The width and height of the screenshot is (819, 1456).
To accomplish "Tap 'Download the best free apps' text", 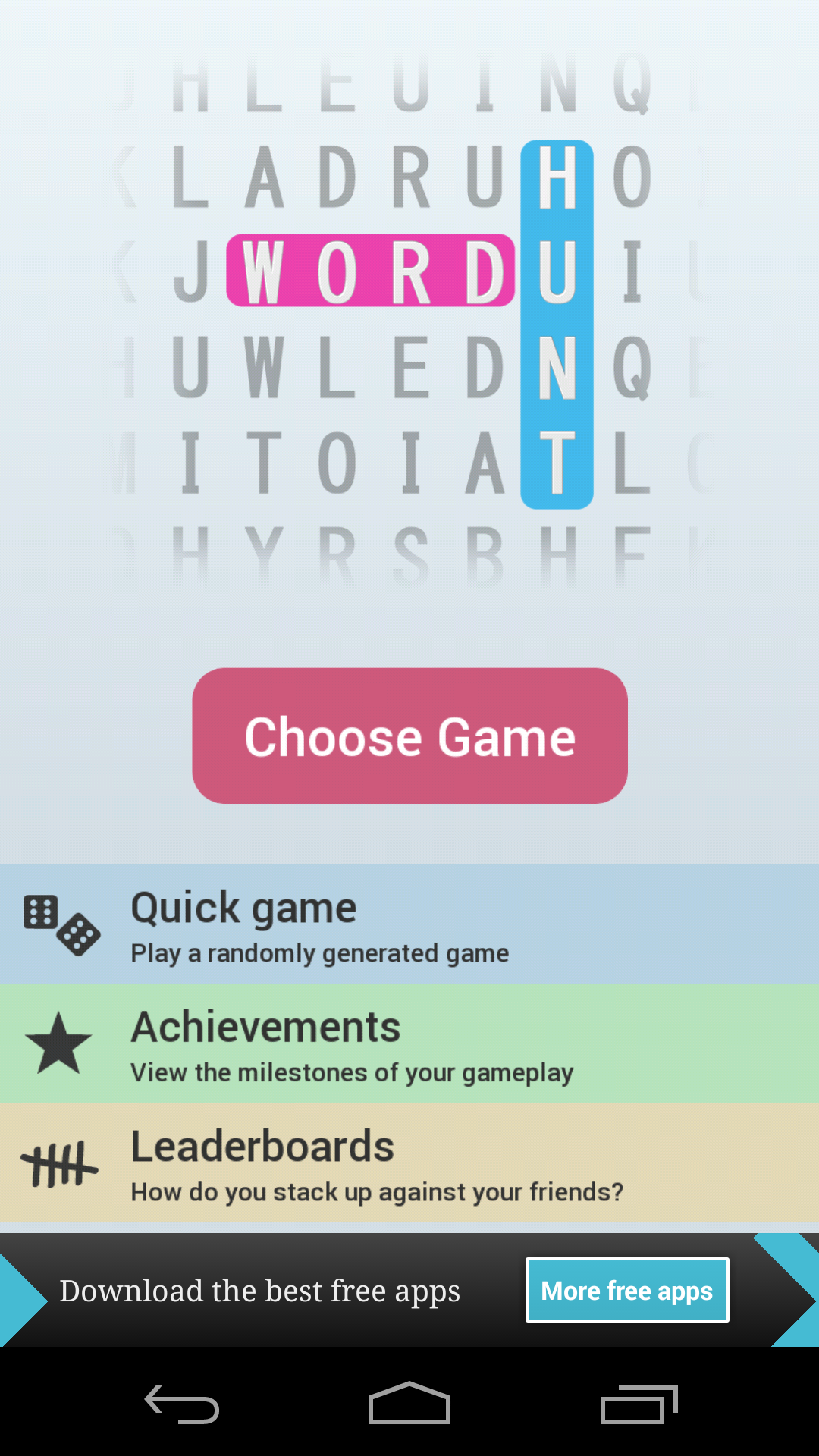I will tap(261, 1289).
